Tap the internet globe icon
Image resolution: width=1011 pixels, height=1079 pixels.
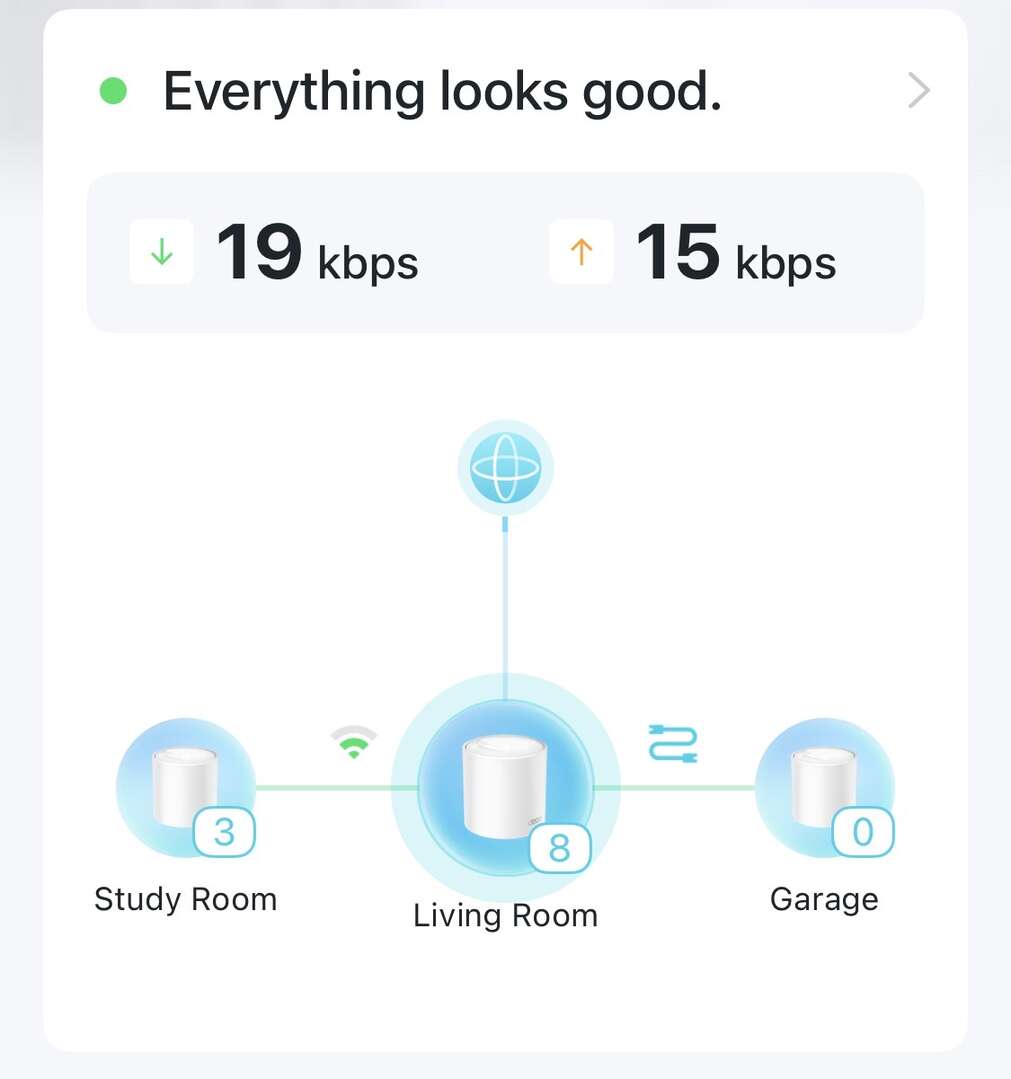point(505,467)
